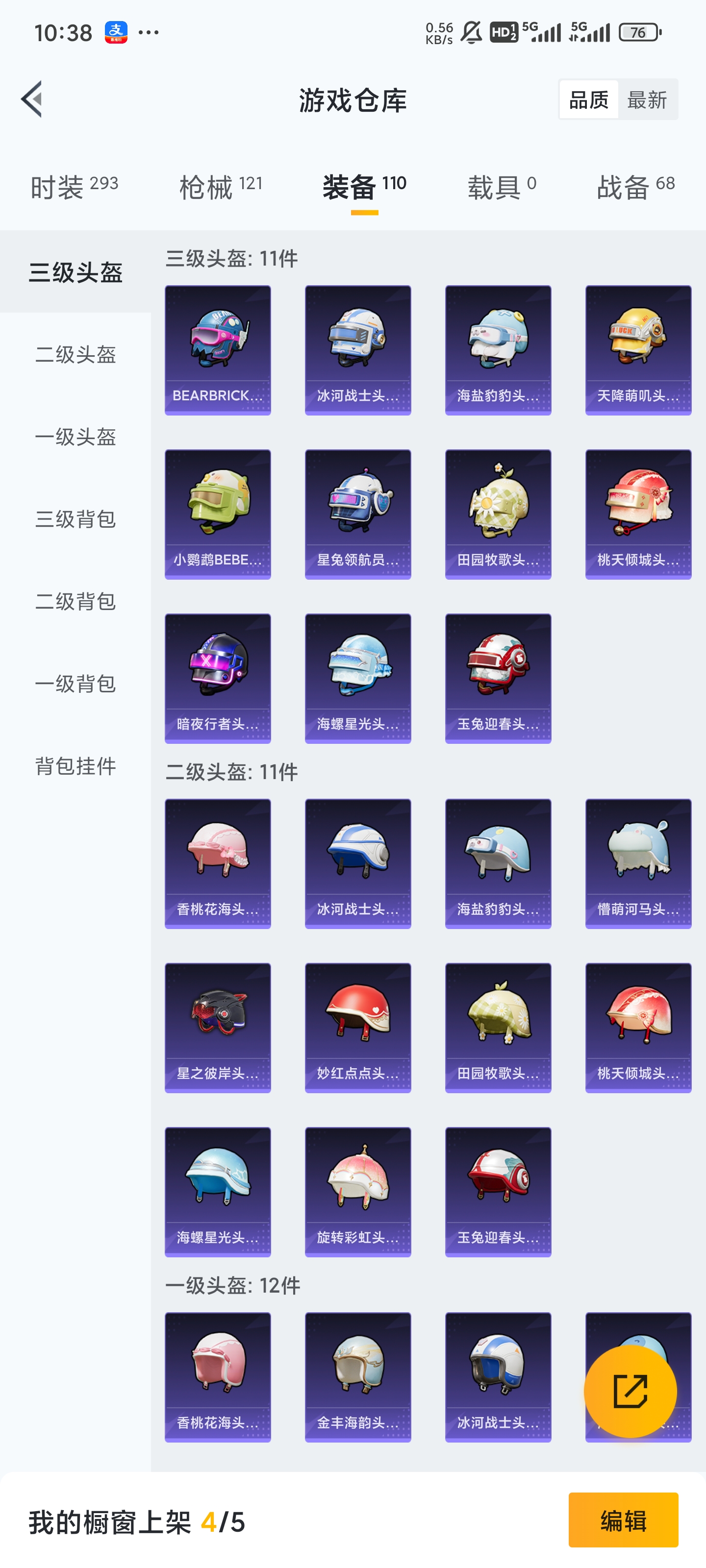Open the 背包挂件 category
Image resolution: width=706 pixels, height=1568 pixels.
[x=76, y=765]
